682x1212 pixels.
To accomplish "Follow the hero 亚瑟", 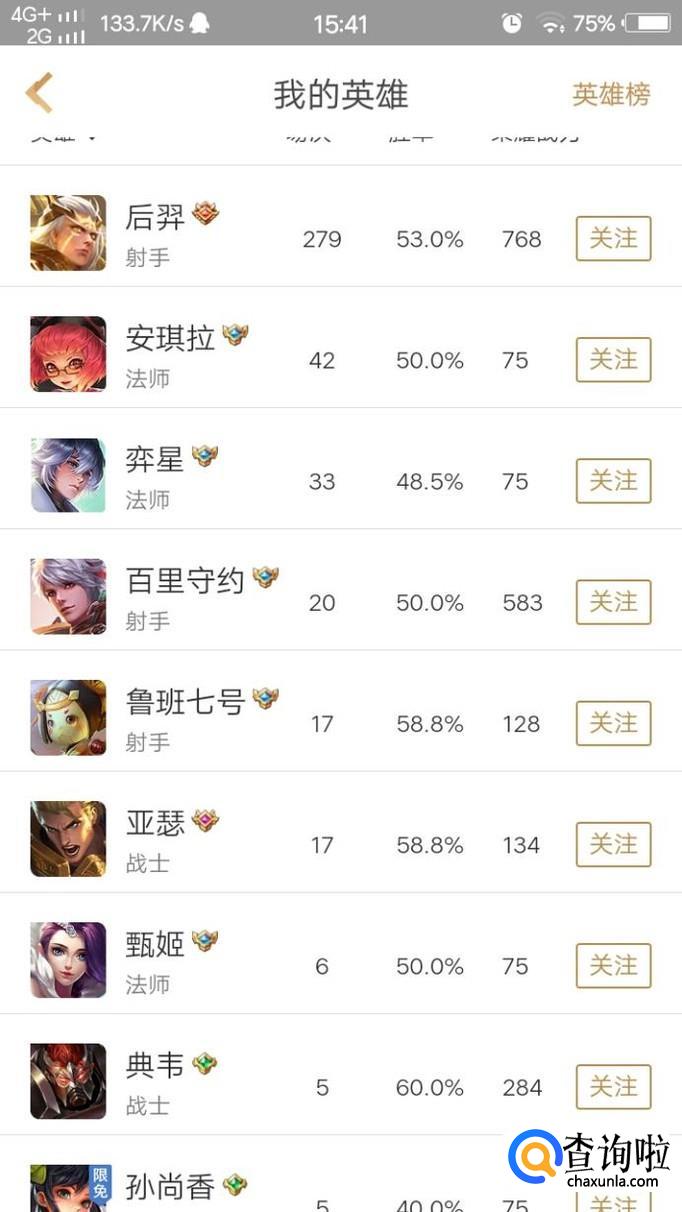I will pyautogui.click(x=613, y=845).
